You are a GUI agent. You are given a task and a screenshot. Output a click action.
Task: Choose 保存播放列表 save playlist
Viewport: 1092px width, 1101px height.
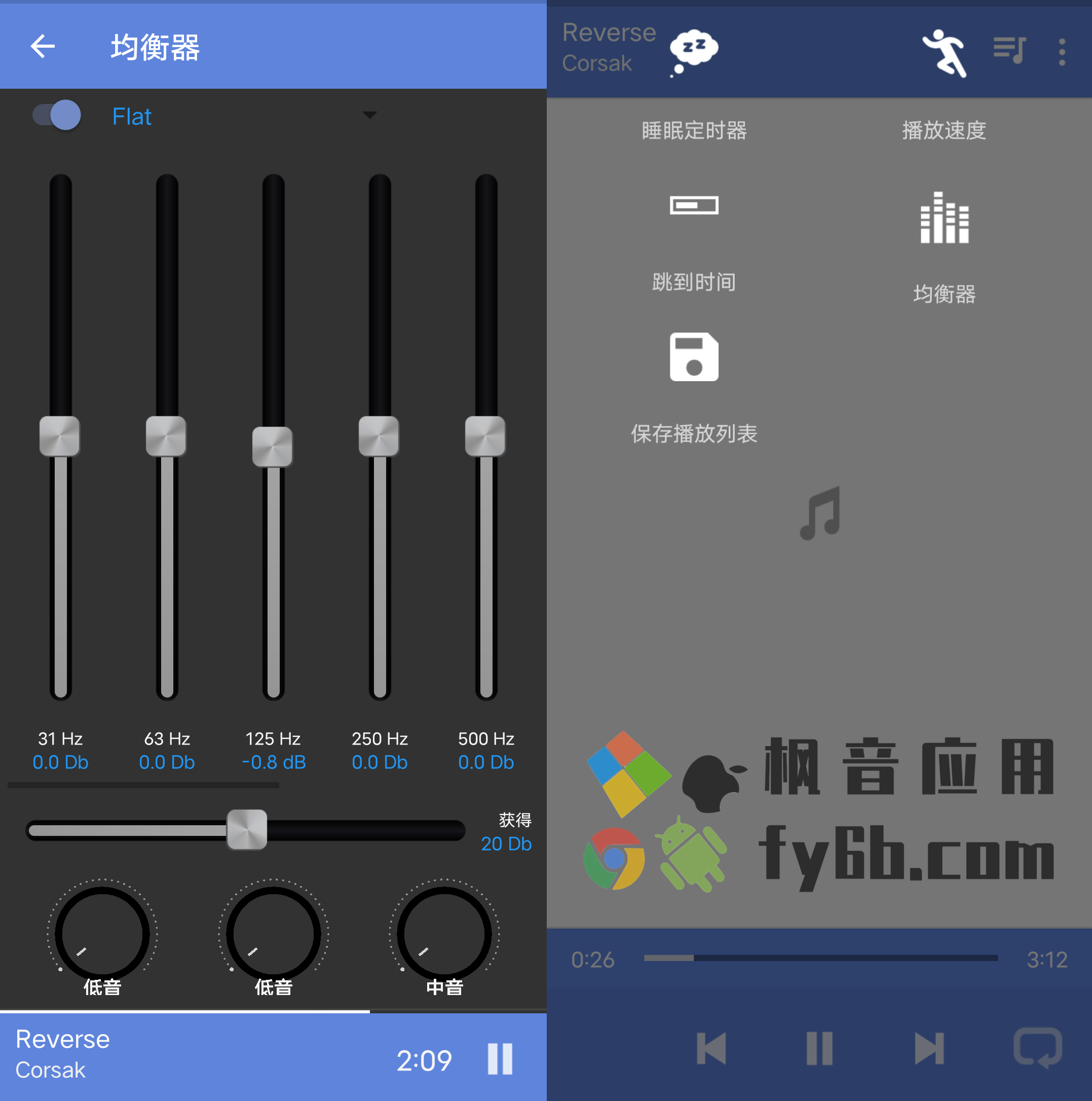[x=694, y=387]
